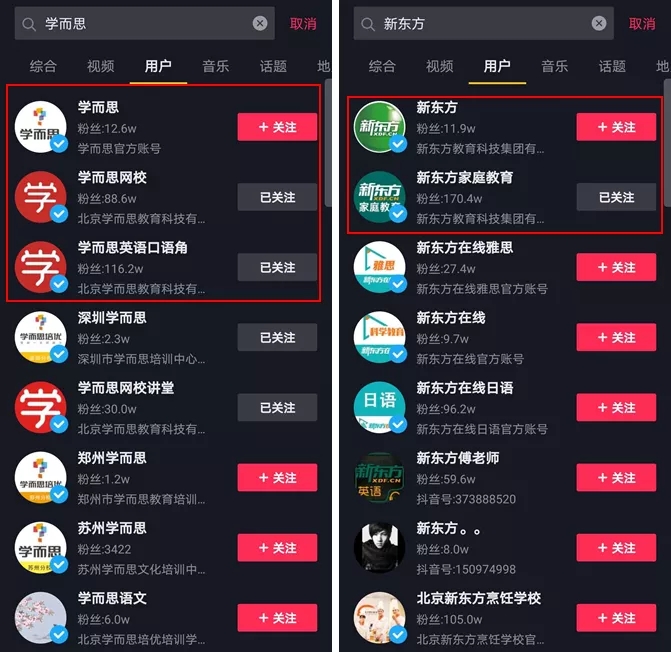
Task: Select 综合 tab under the 新东方 search
Action: [x=382, y=66]
